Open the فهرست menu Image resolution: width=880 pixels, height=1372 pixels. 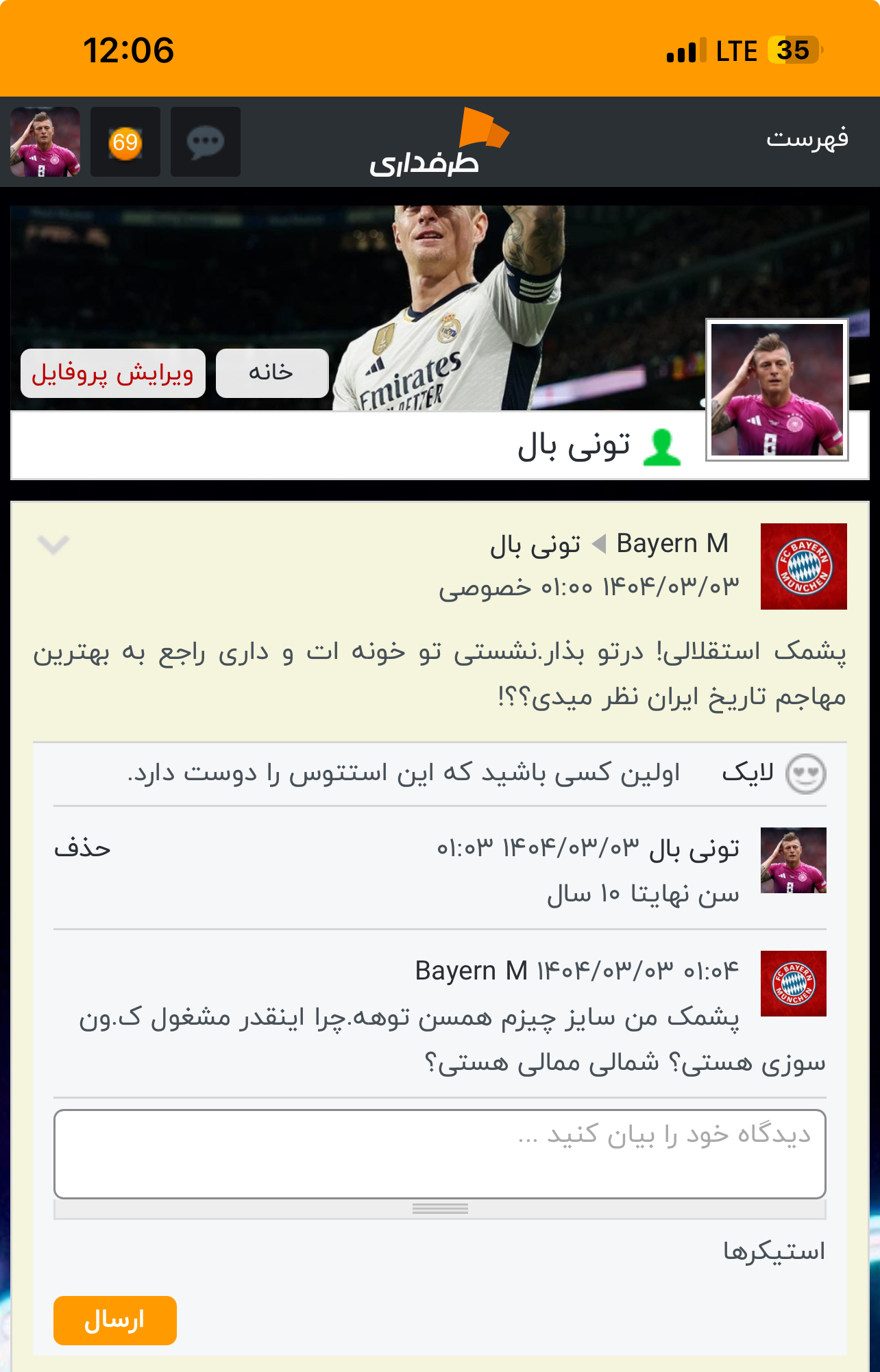(x=807, y=139)
